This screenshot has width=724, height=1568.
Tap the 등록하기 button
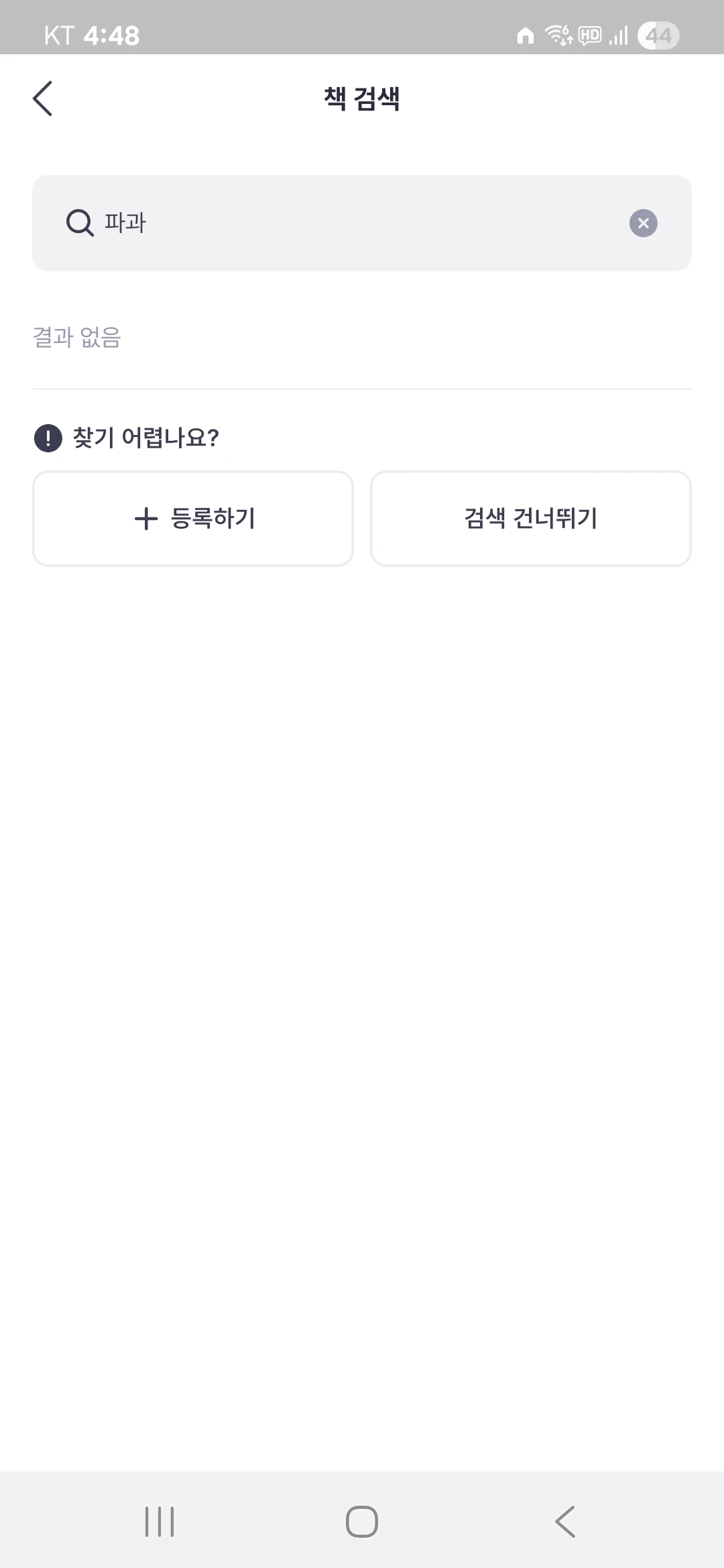click(193, 519)
